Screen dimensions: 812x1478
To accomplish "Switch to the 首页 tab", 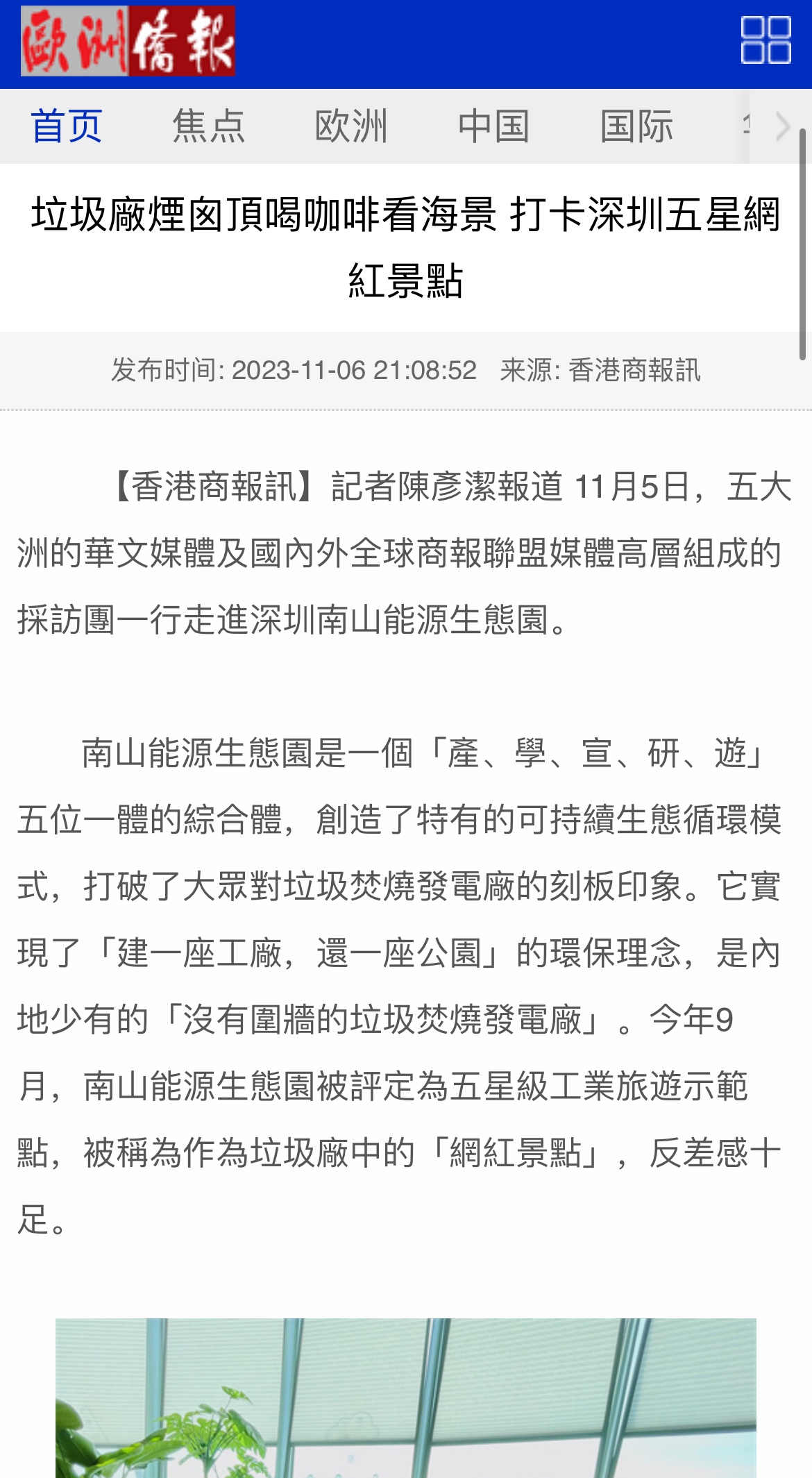I will (67, 126).
